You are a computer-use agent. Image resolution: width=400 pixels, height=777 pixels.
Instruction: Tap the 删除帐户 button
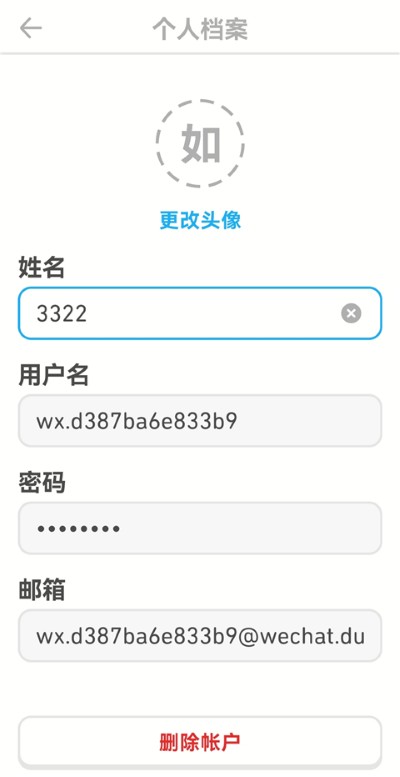(200, 742)
